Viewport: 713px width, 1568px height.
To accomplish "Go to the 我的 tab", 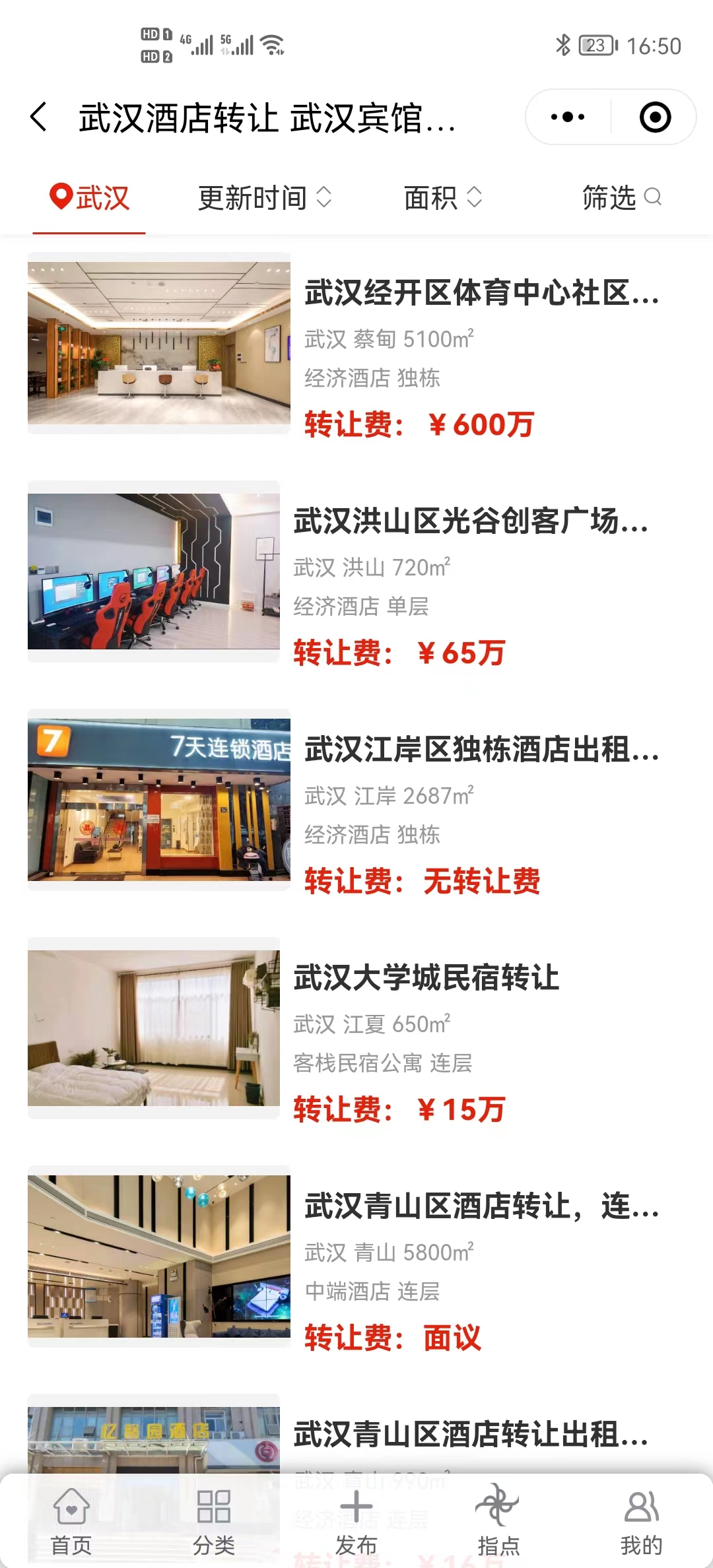I will (x=641, y=1518).
